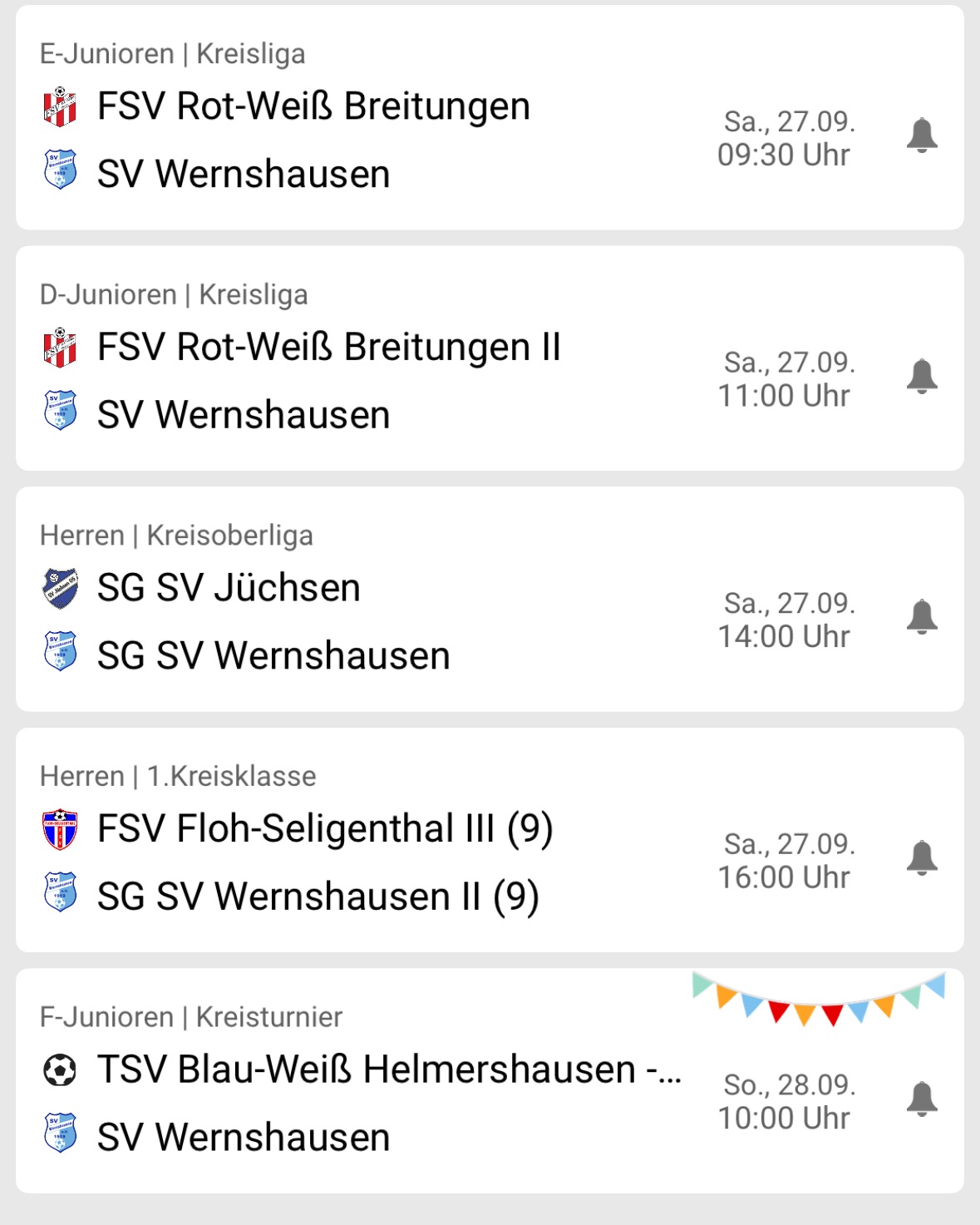980x1225 pixels.
Task: Click the FSV Rot-Weiß Breitungen II crest
Action: [x=60, y=348]
